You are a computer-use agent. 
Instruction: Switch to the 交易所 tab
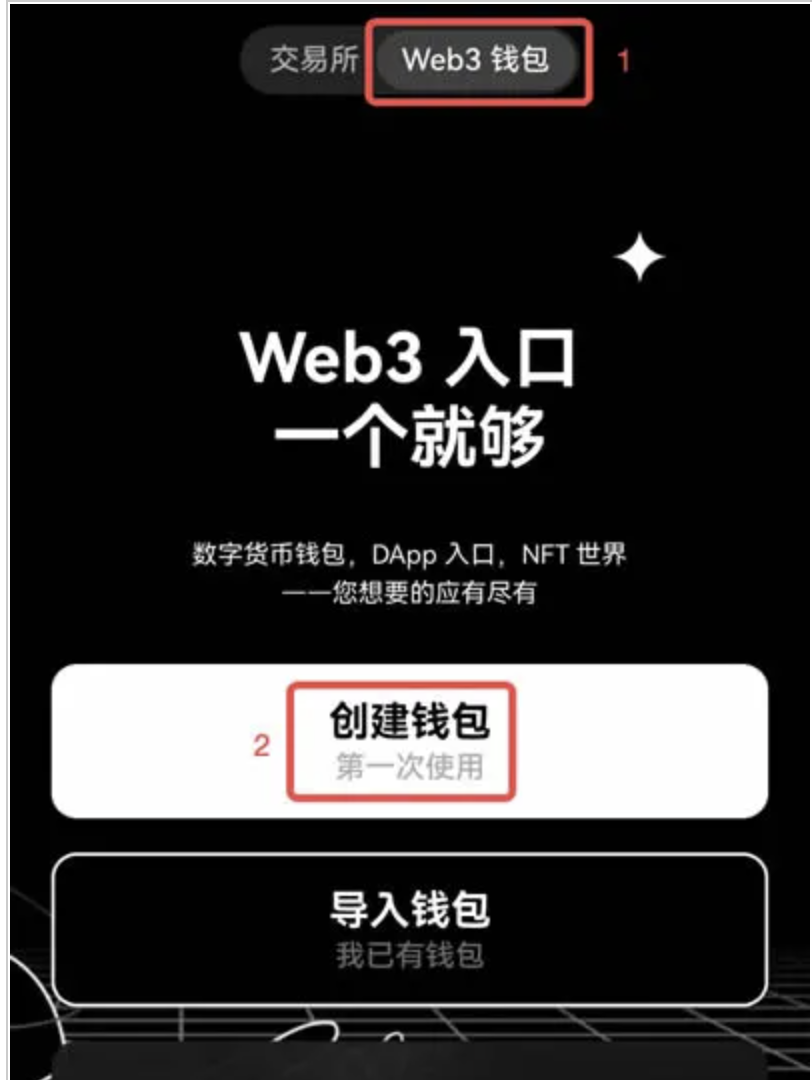(313, 60)
